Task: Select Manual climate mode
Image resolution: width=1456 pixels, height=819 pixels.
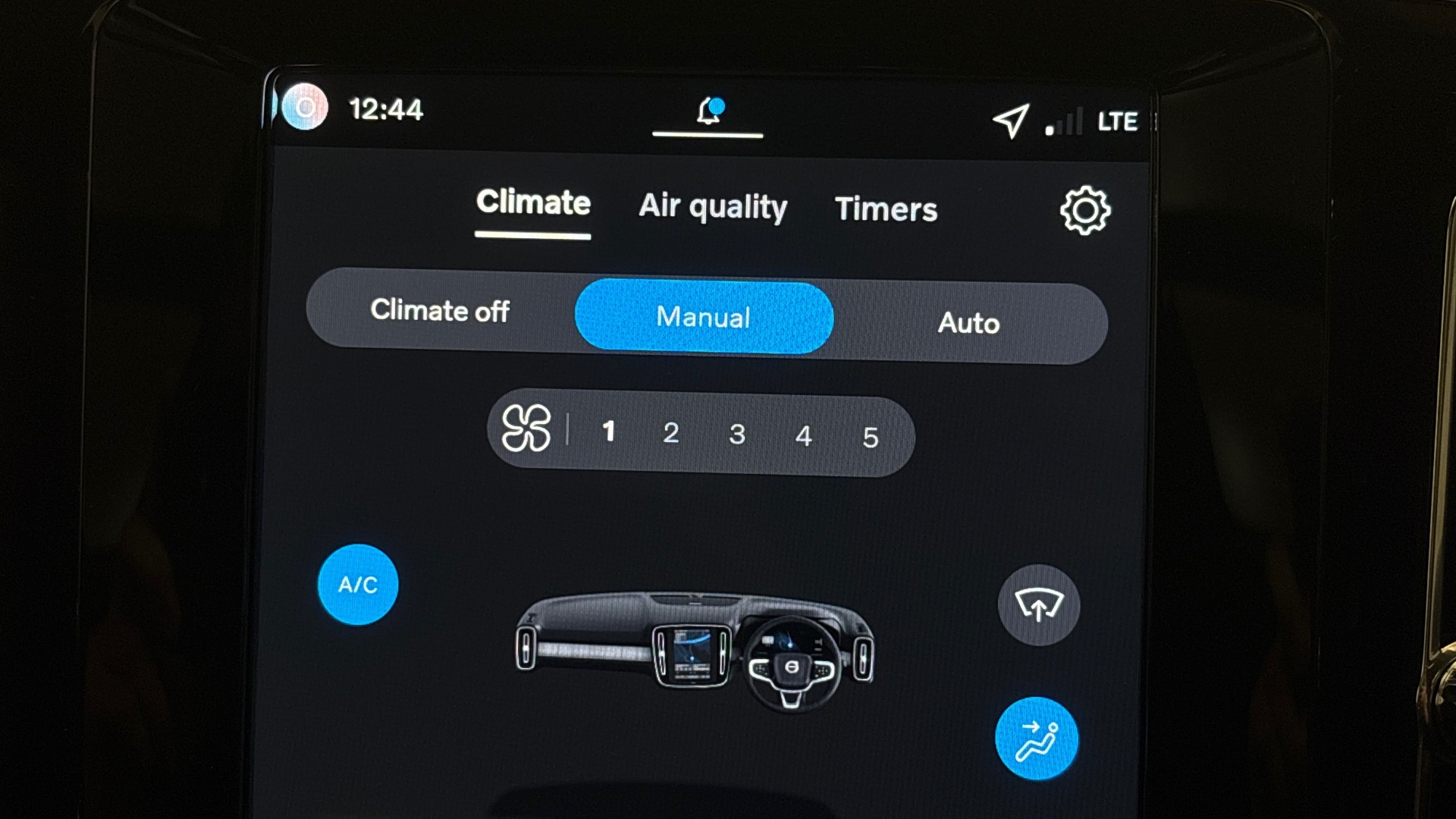Action: (x=704, y=317)
